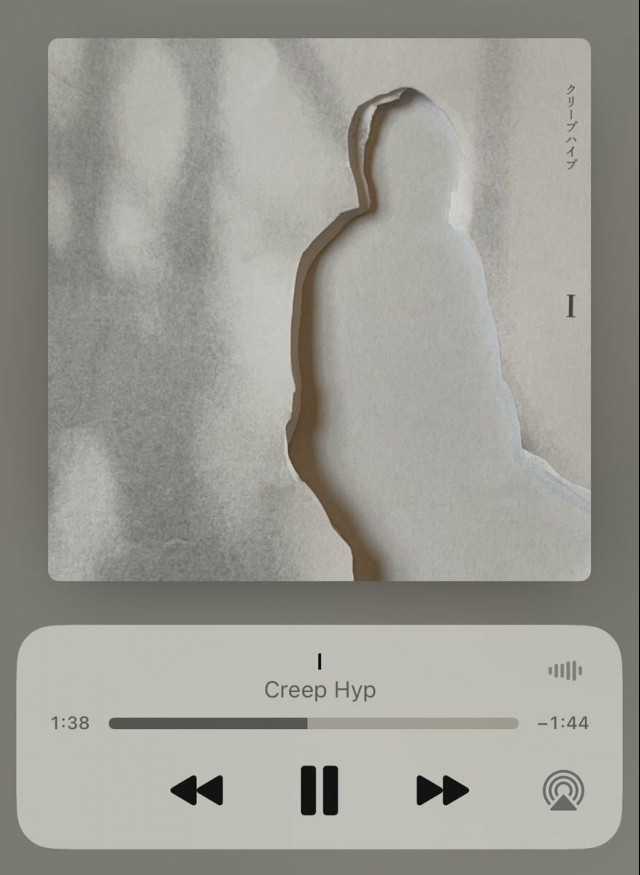
Task: Pause the song I by Creep Hyp
Action: [x=319, y=790]
